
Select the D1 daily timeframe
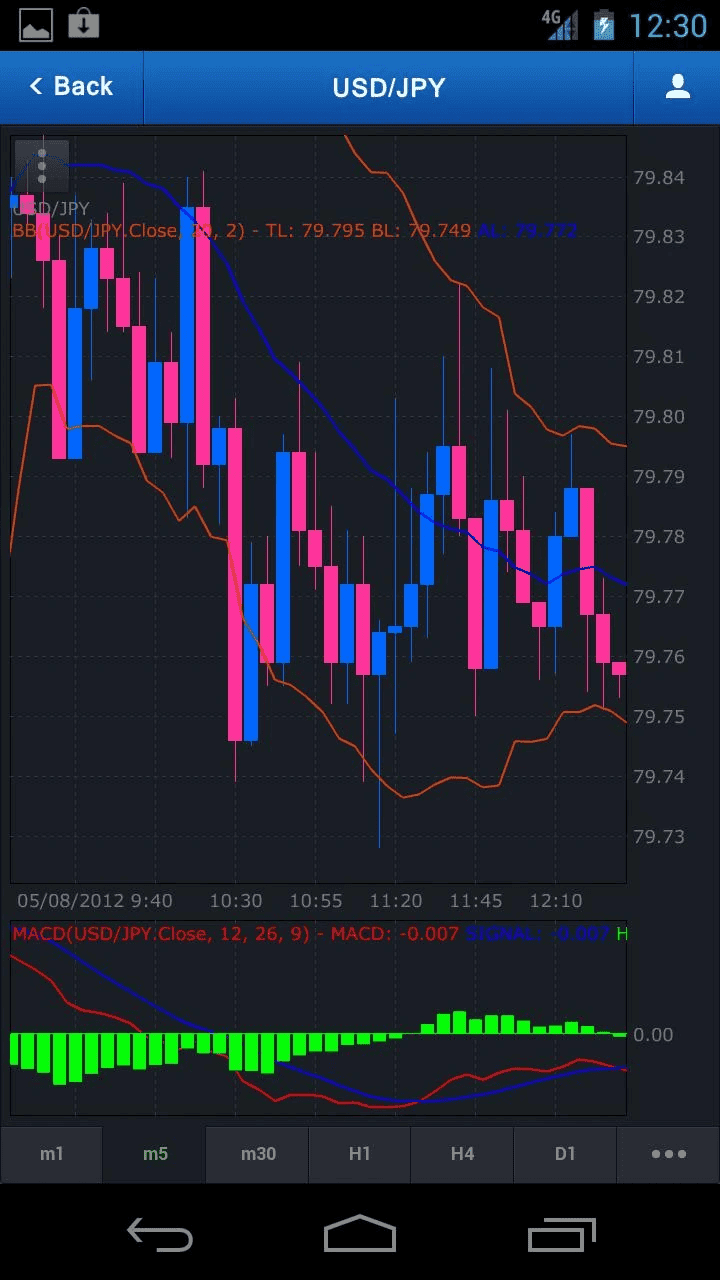(x=565, y=1154)
